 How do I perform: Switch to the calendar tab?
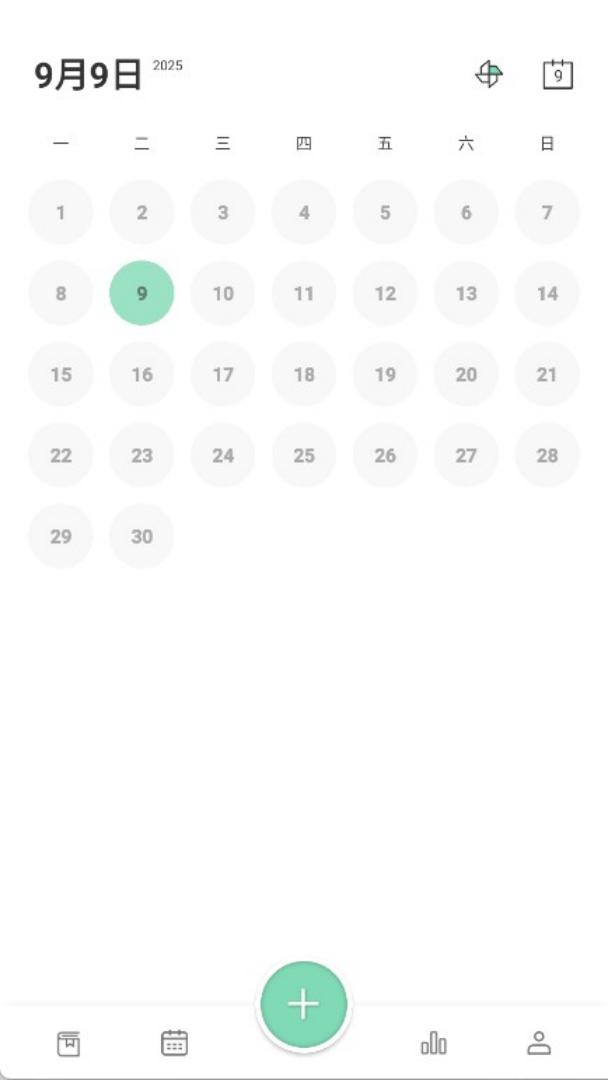[174, 1043]
